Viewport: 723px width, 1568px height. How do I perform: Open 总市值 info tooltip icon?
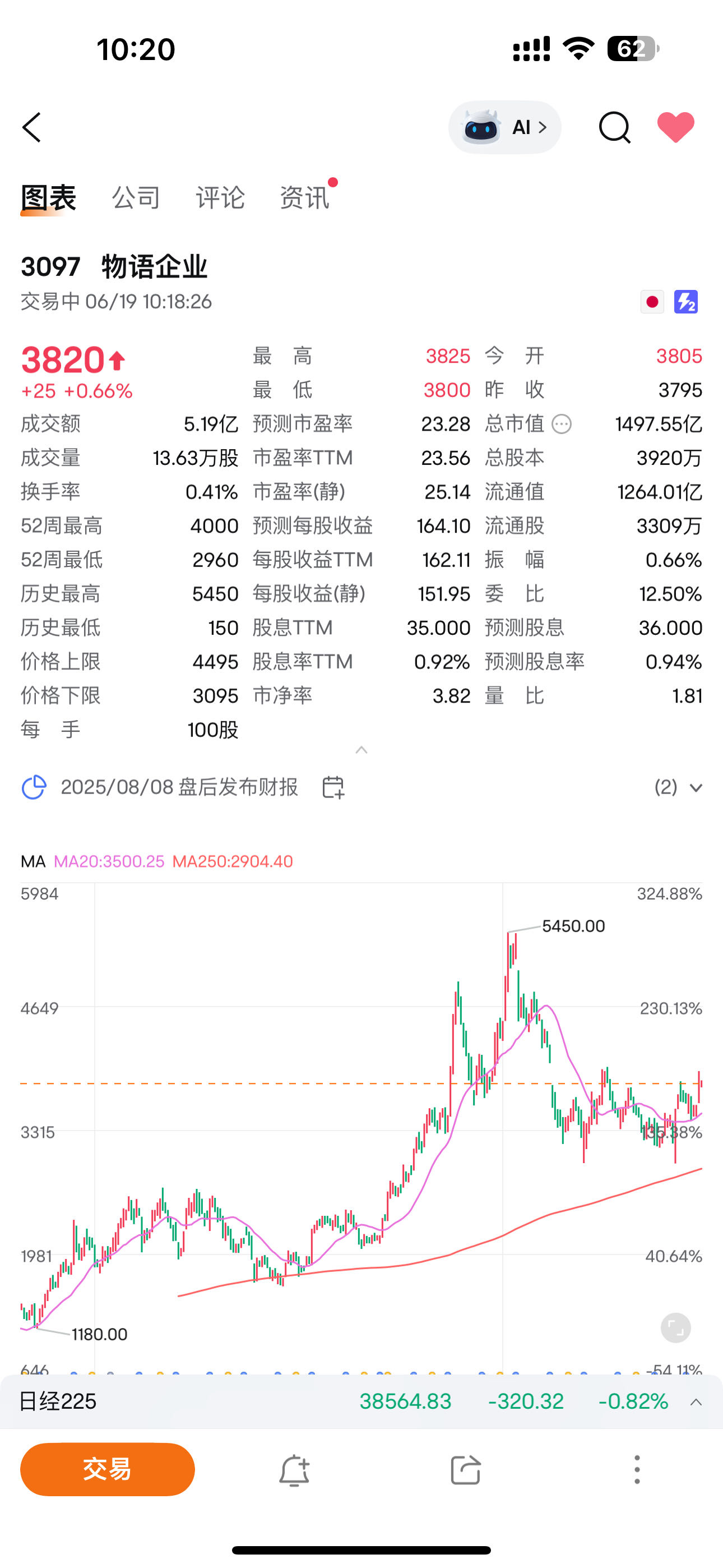(562, 425)
